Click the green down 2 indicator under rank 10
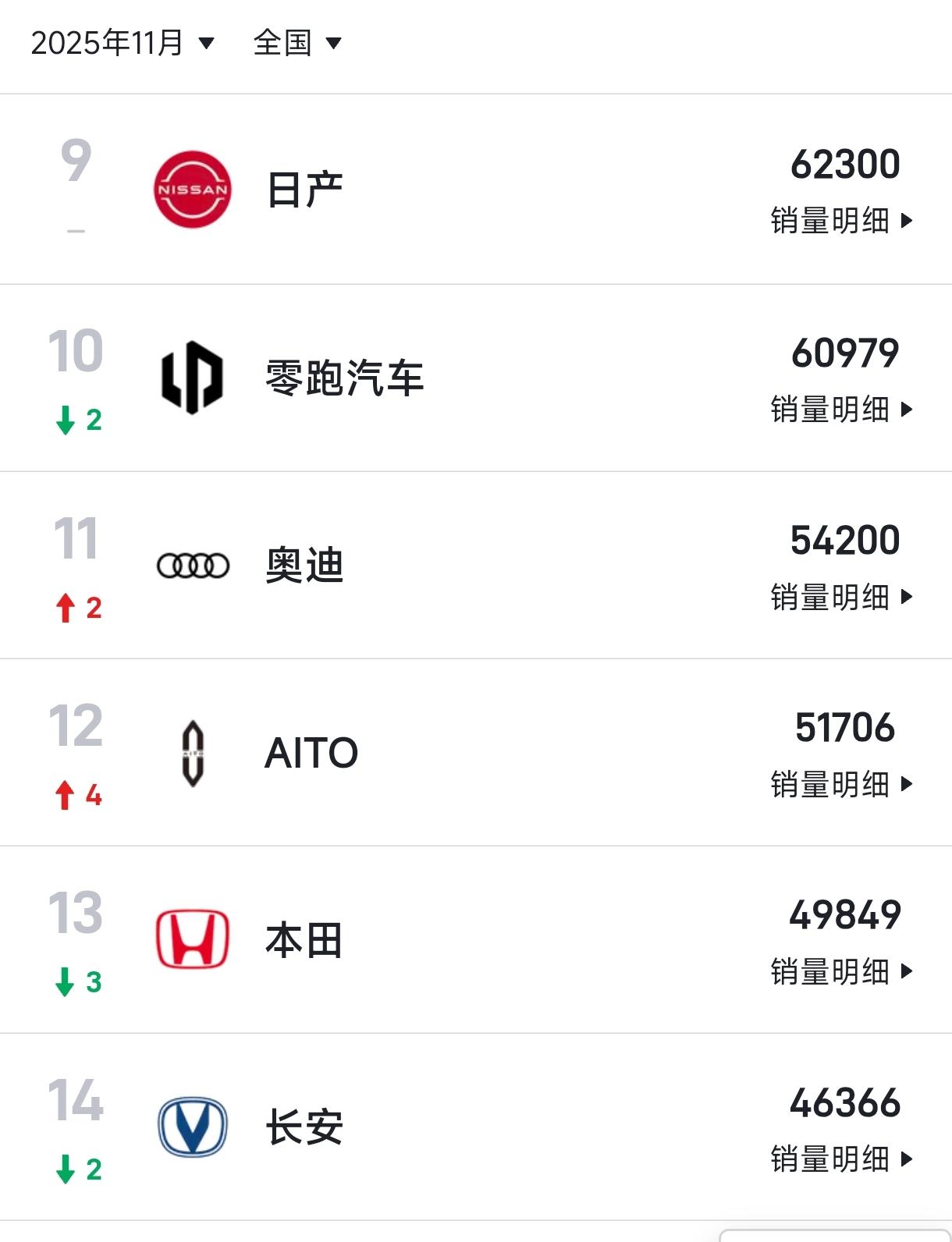This screenshot has height=1242, width=952. click(x=76, y=421)
